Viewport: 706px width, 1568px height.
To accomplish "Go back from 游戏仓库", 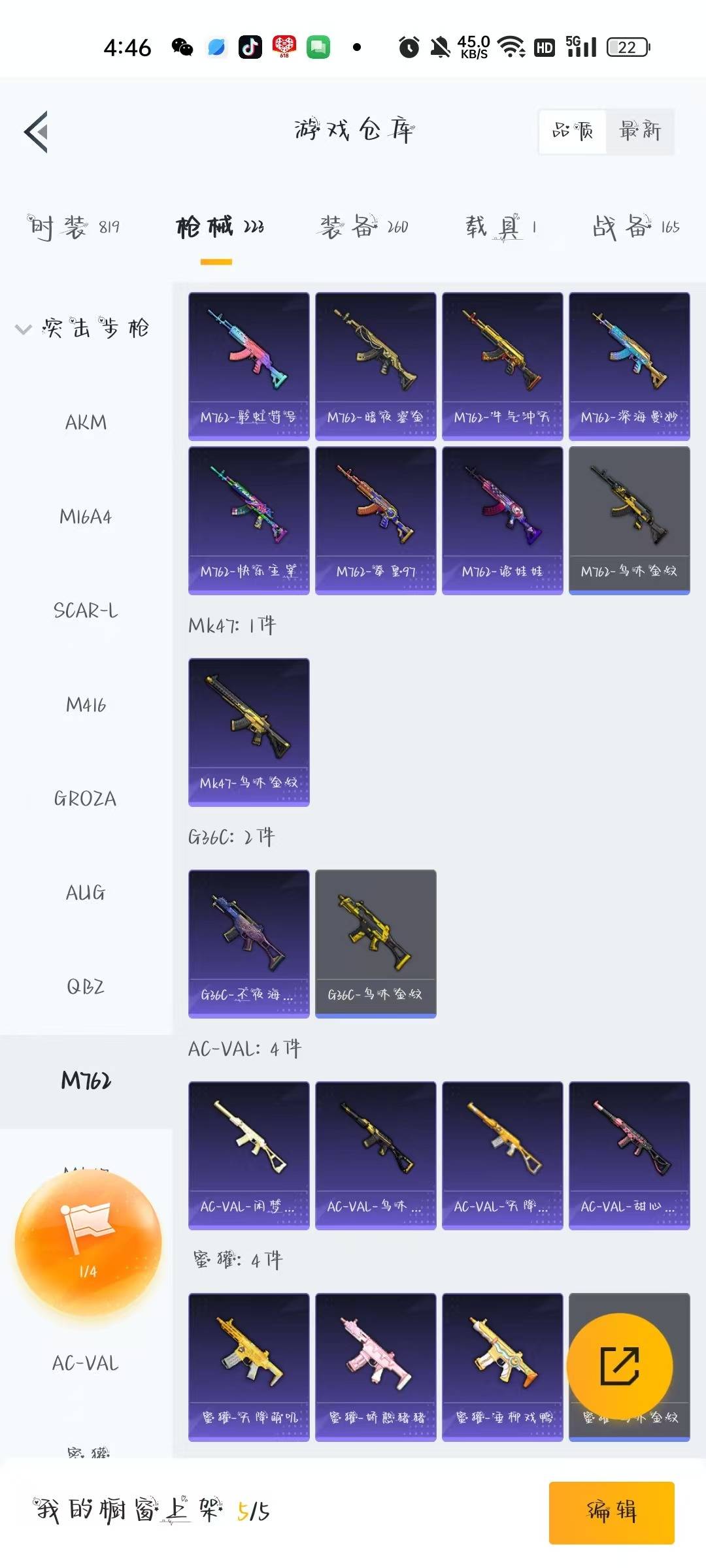I will [x=37, y=132].
